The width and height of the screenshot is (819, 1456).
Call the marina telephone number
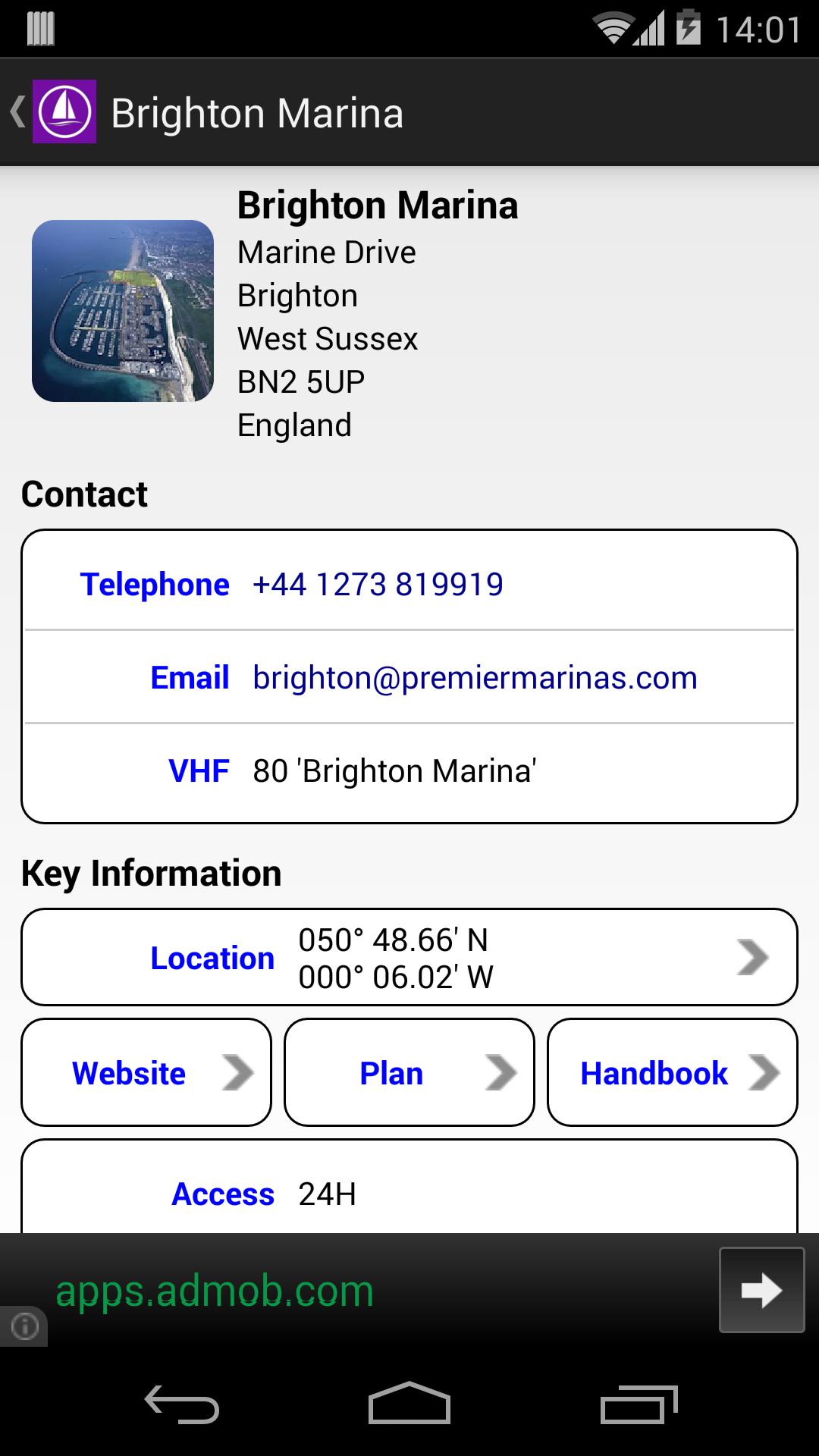click(378, 585)
